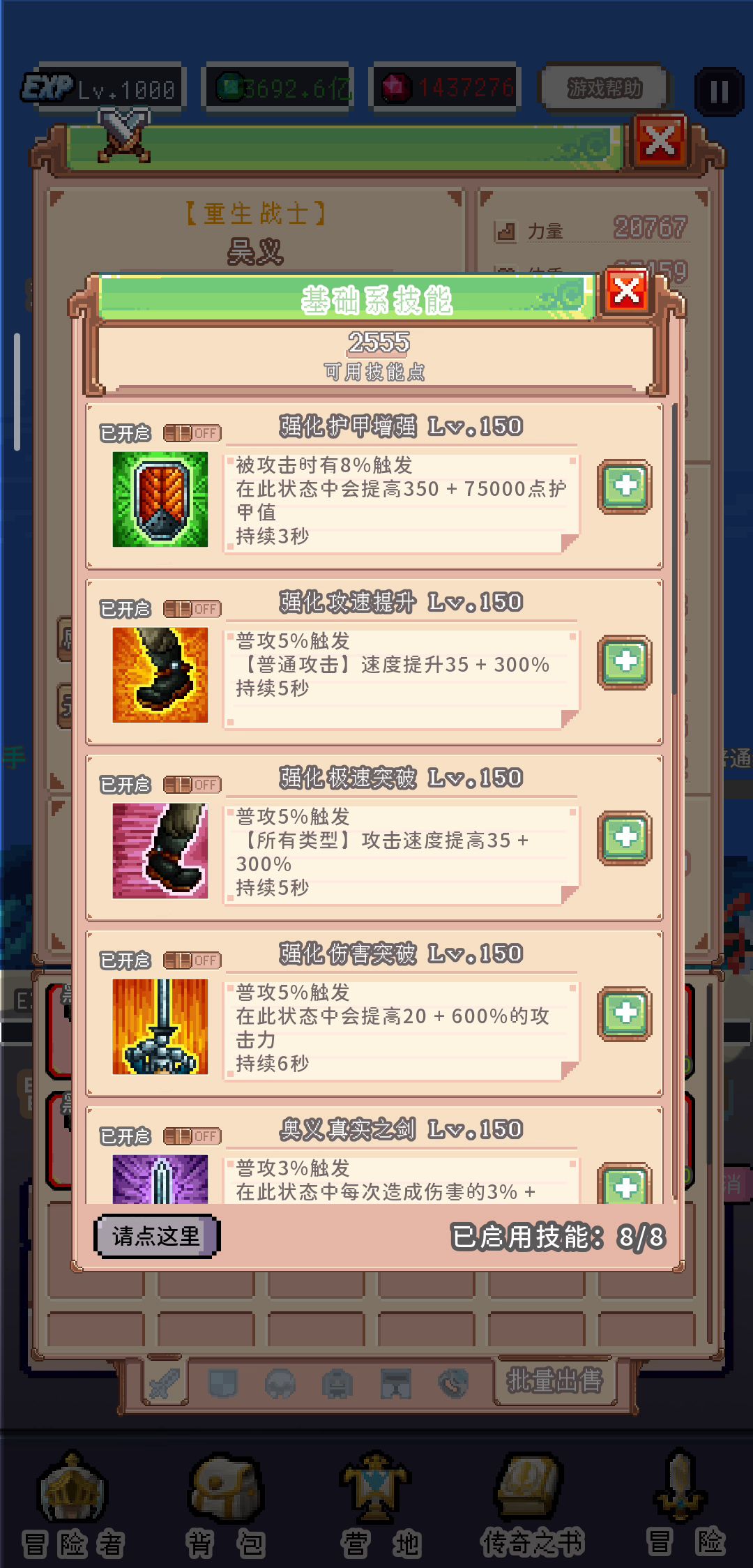Toggle the 奥义真实之剑 skill switch
Viewport: 753px width, 1568px height.
click(192, 1136)
